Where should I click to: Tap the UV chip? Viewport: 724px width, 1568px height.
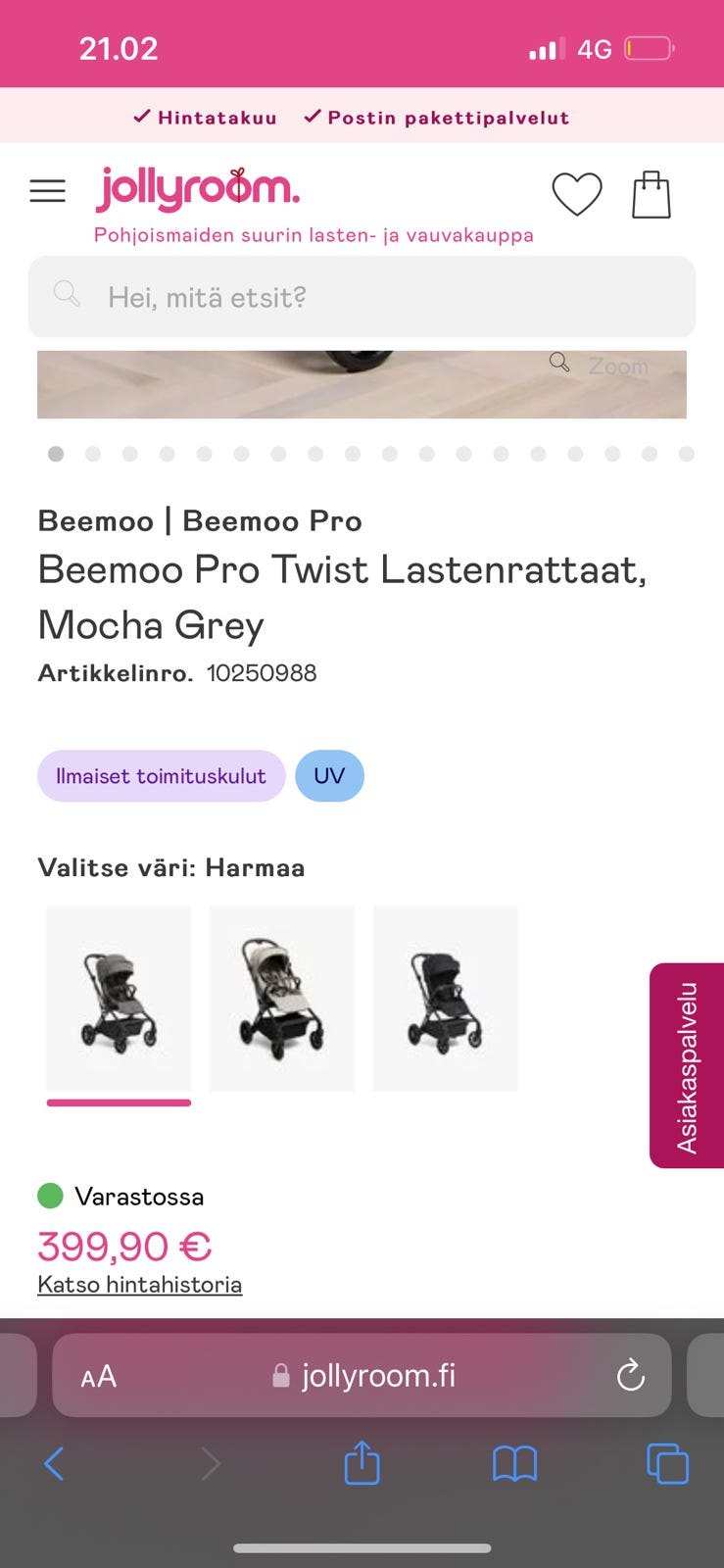click(x=329, y=776)
